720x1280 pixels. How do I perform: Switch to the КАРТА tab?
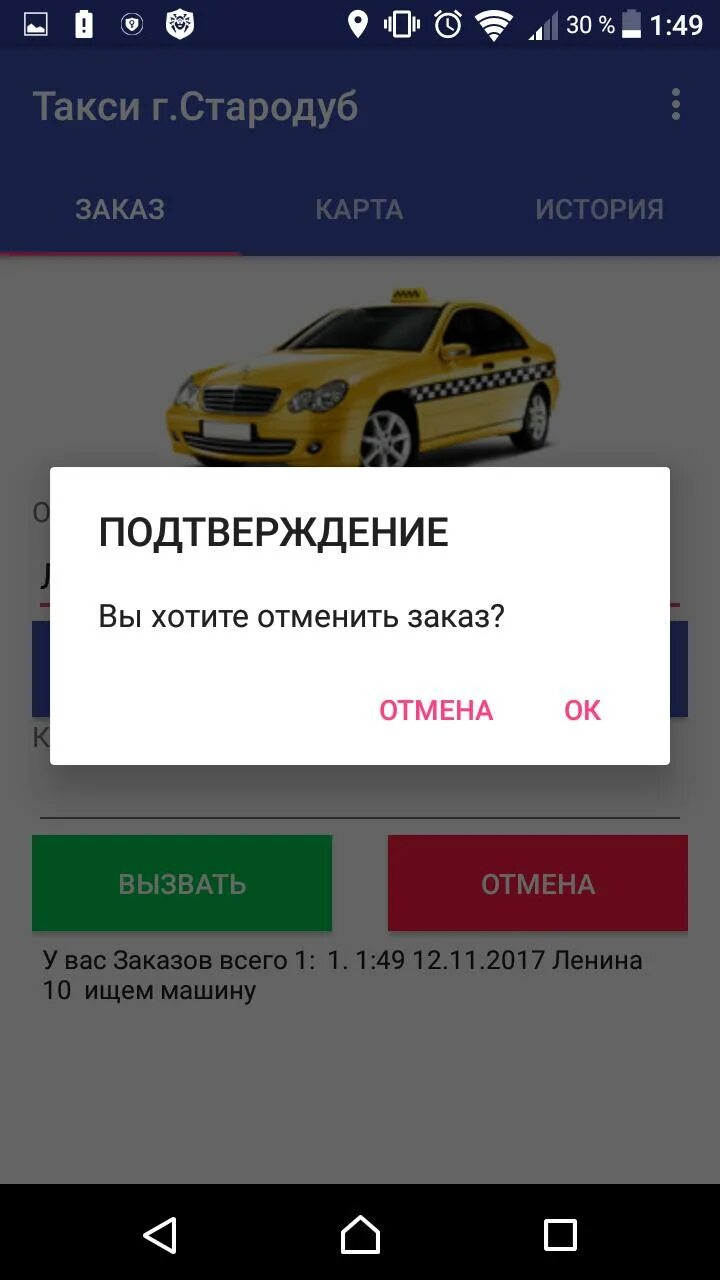[x=359, y=209]
